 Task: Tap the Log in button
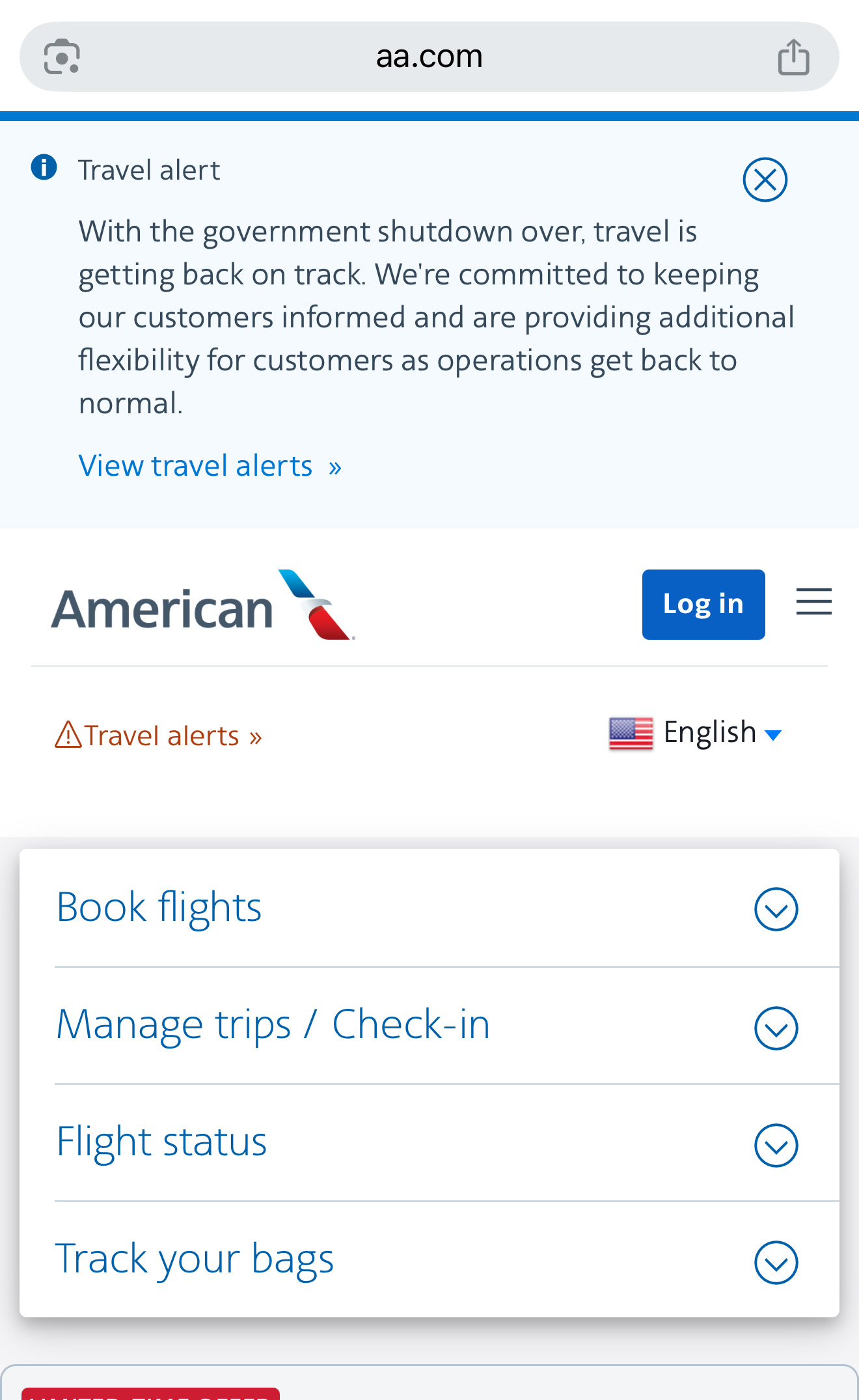tap(703, 604)
